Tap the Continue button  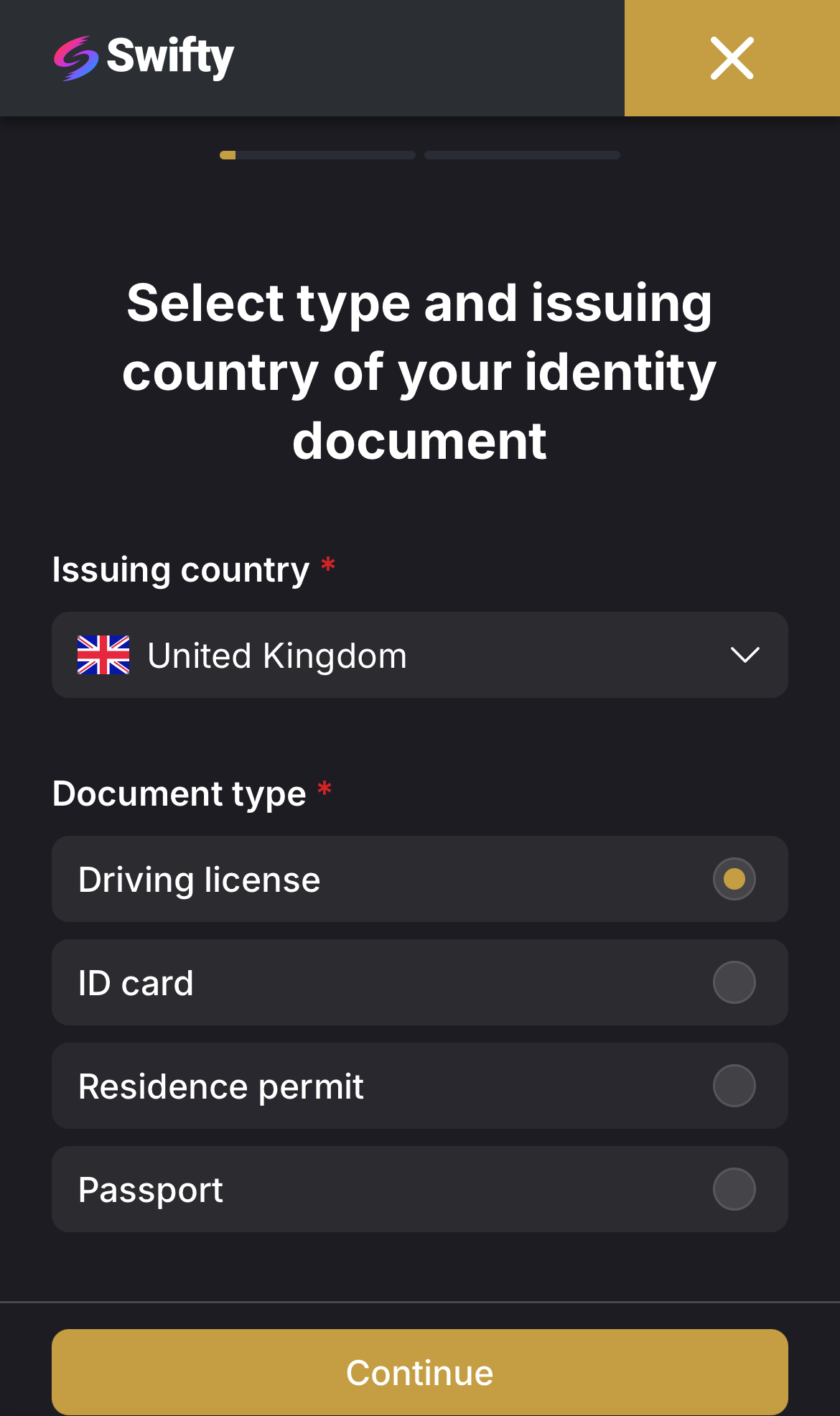420,1371
